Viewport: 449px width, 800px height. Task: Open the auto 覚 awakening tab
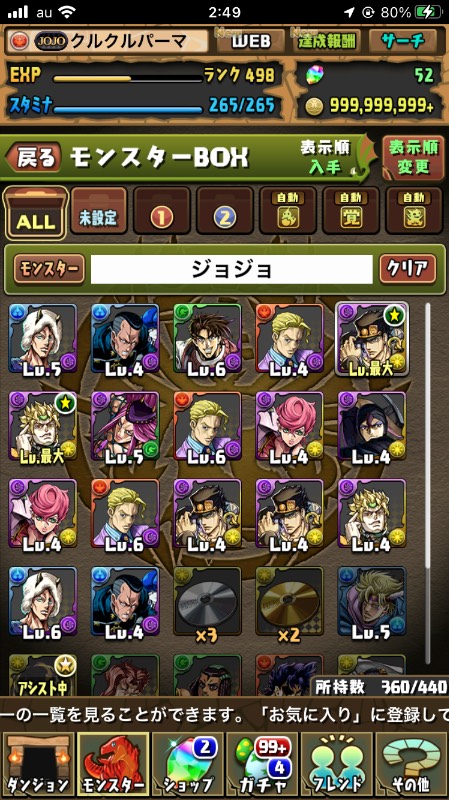pos(351,211)
